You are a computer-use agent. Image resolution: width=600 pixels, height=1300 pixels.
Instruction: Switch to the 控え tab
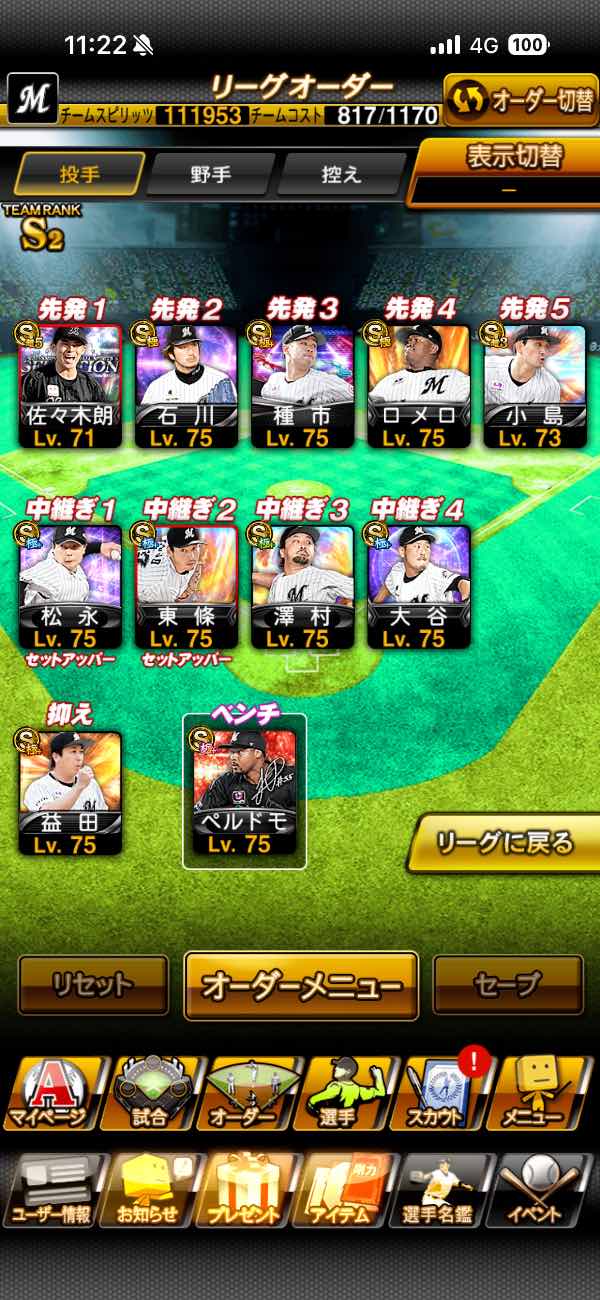341,174
